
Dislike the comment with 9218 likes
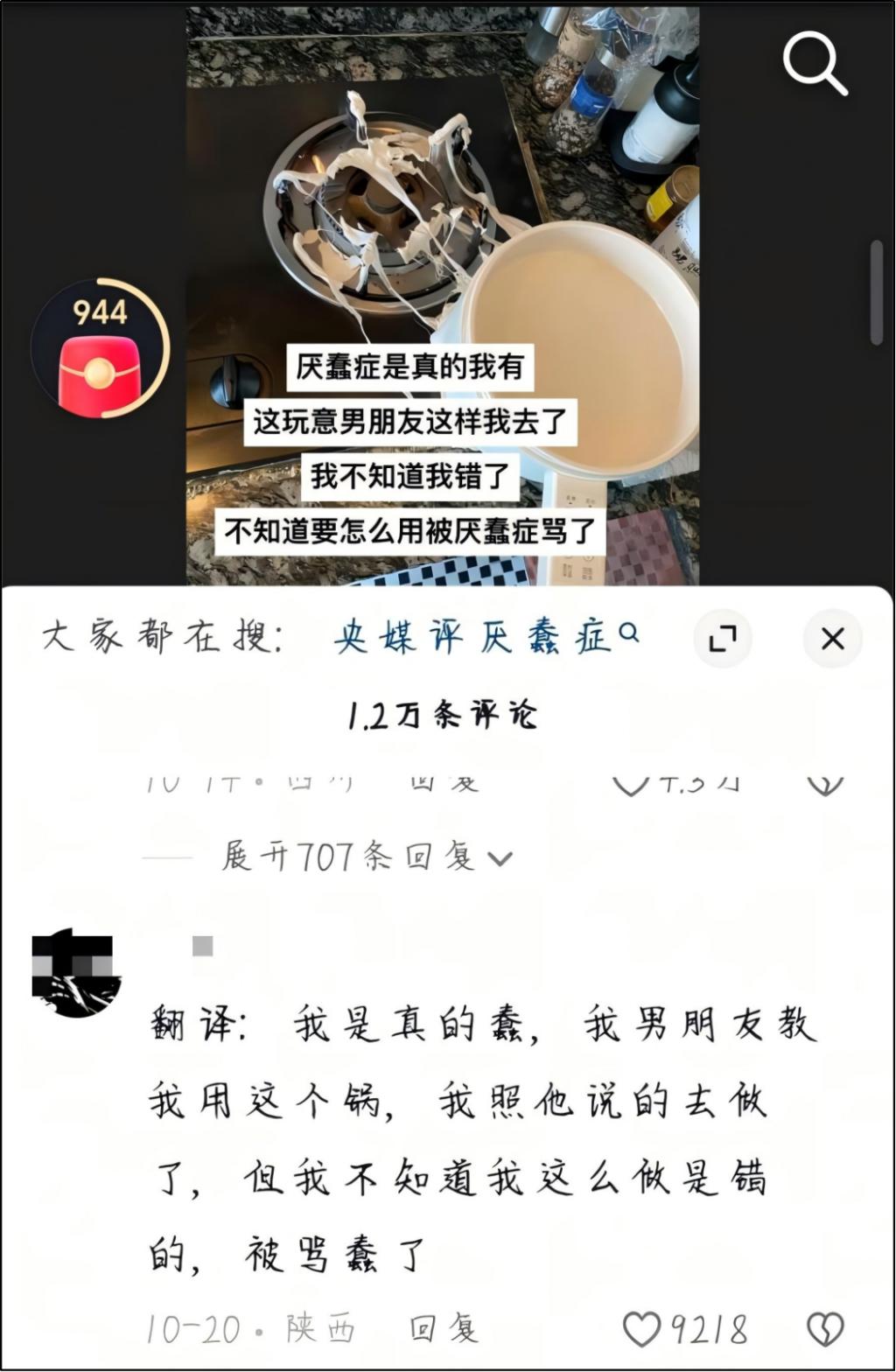coord(823,1329)
